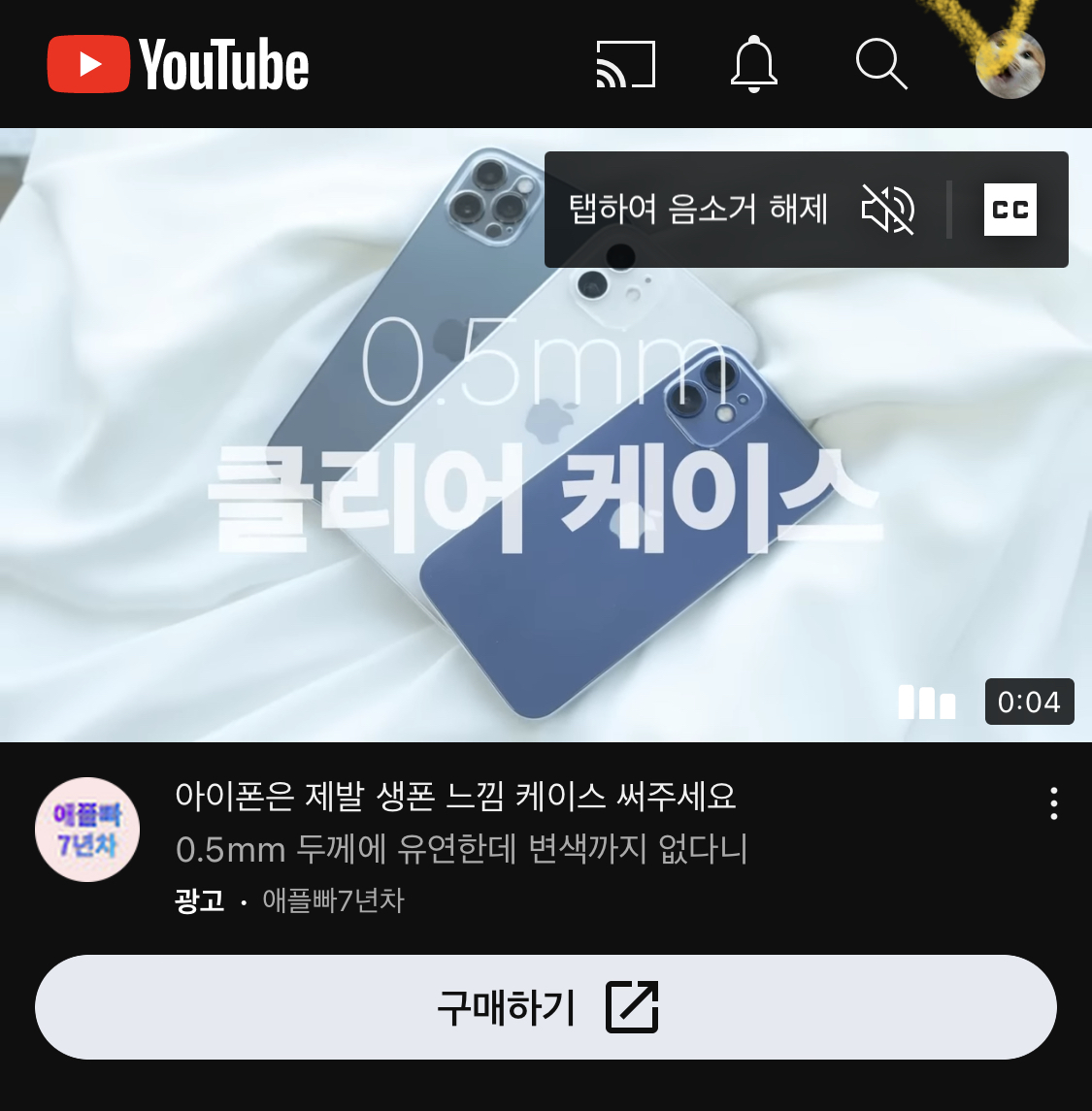Select the 광고 advertiser label
1092x1111 pixels.
201,900
